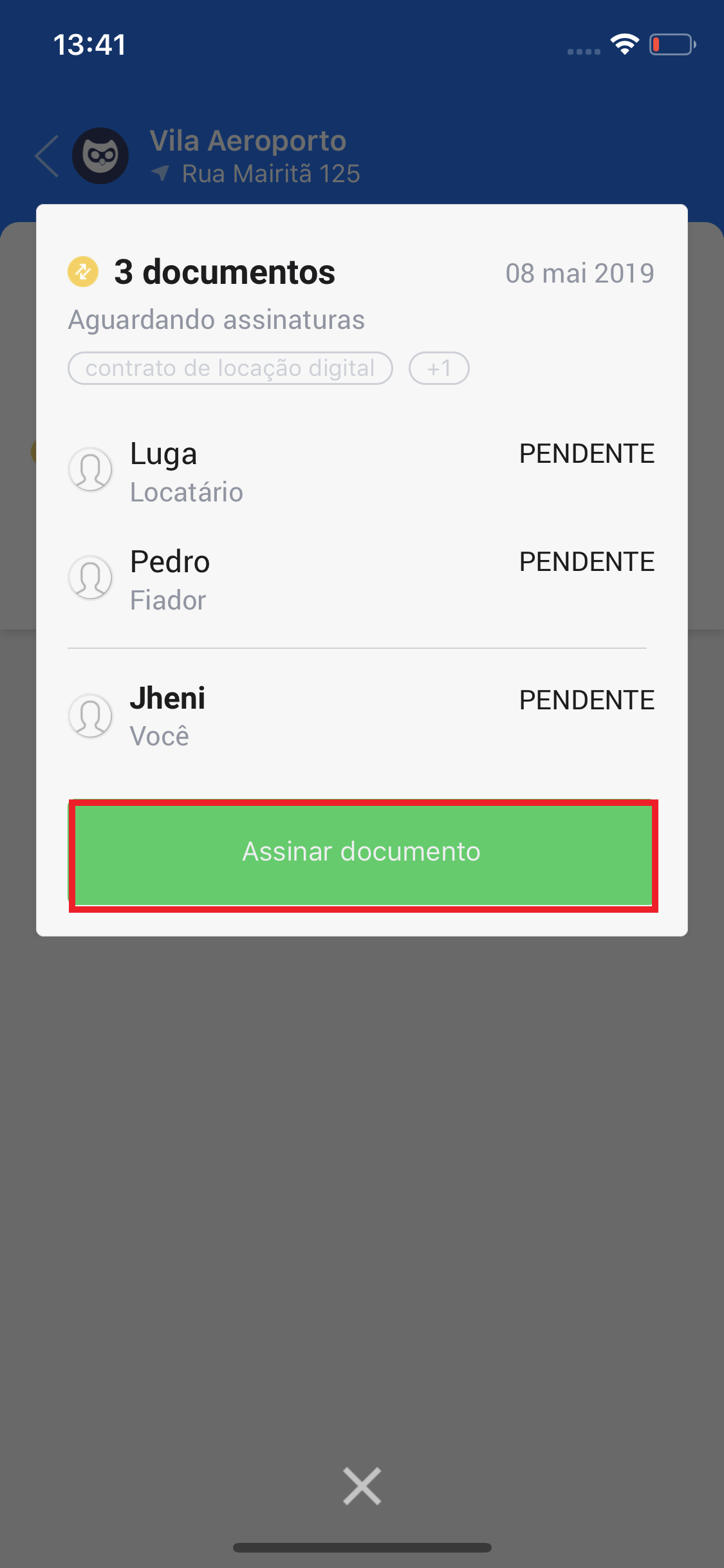The width and height of the screenshot is (724, 1568).
Task: Go back from Vila Aeroporto
Action: (48, 156)
